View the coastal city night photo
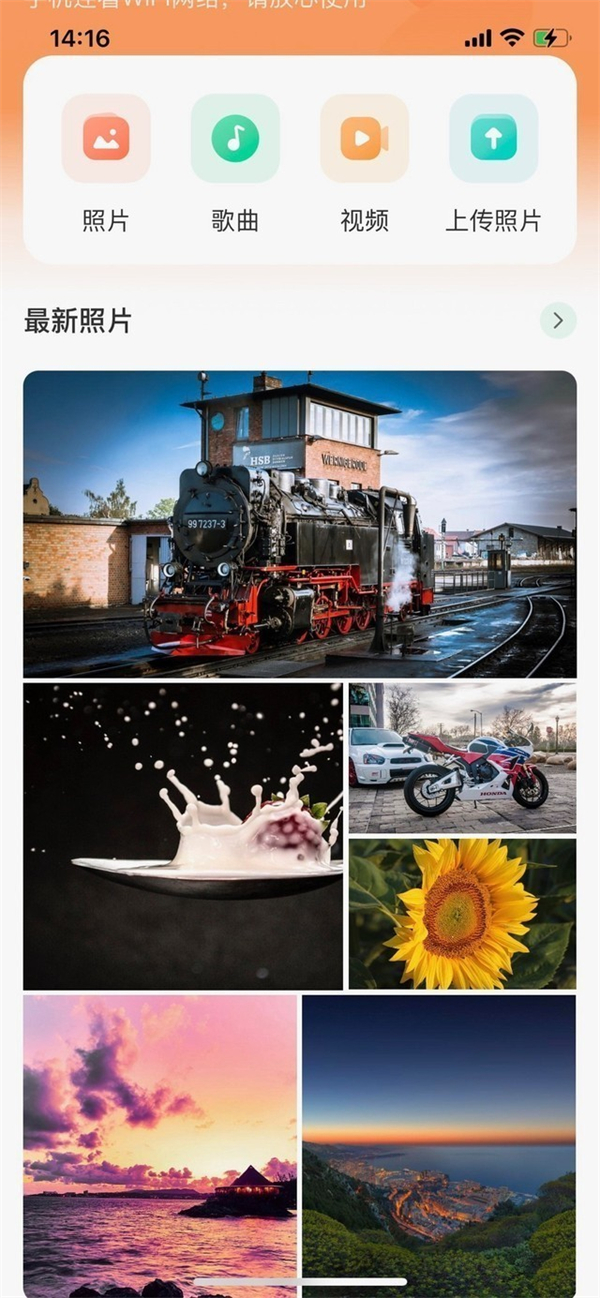This screenshot has height=1298, width=600. [439, 1140]
